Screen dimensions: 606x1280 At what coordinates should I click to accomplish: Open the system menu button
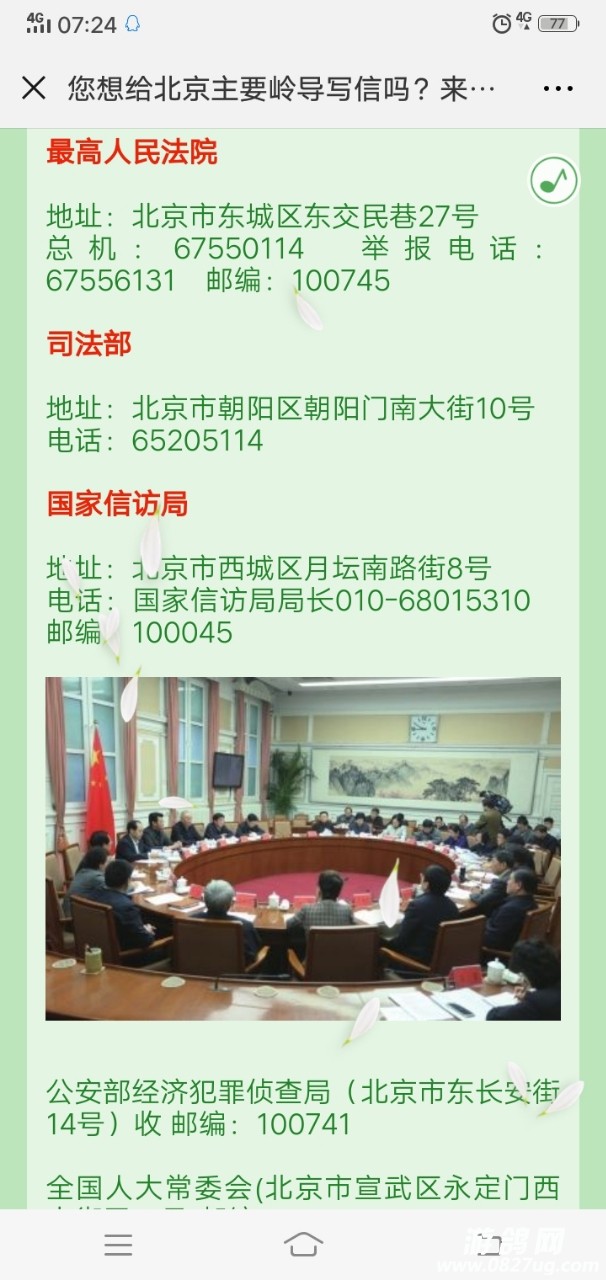click(x=118, y=1244)
